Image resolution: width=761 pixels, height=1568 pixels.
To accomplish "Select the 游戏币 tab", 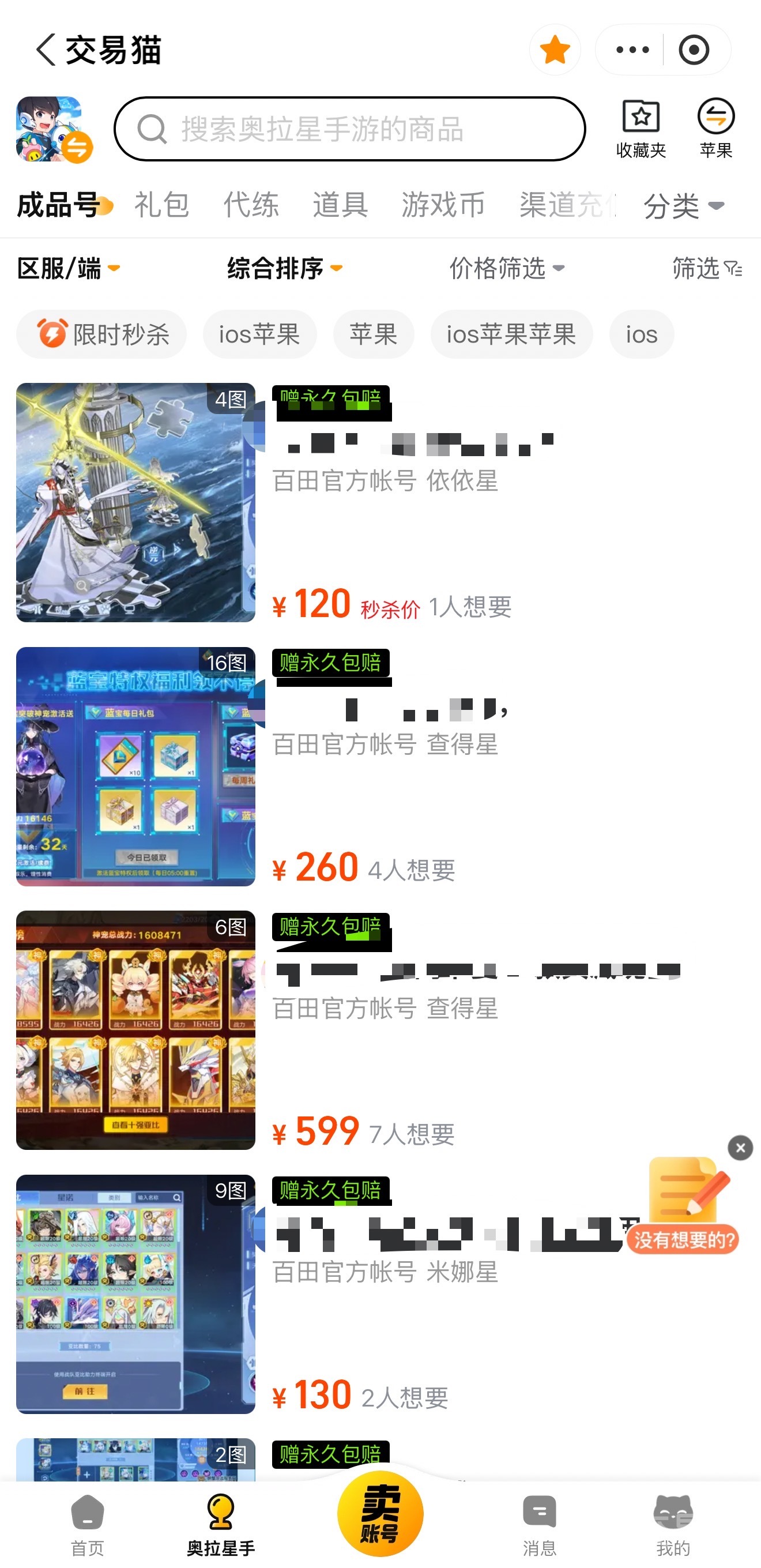I will [x=443, y=205].
